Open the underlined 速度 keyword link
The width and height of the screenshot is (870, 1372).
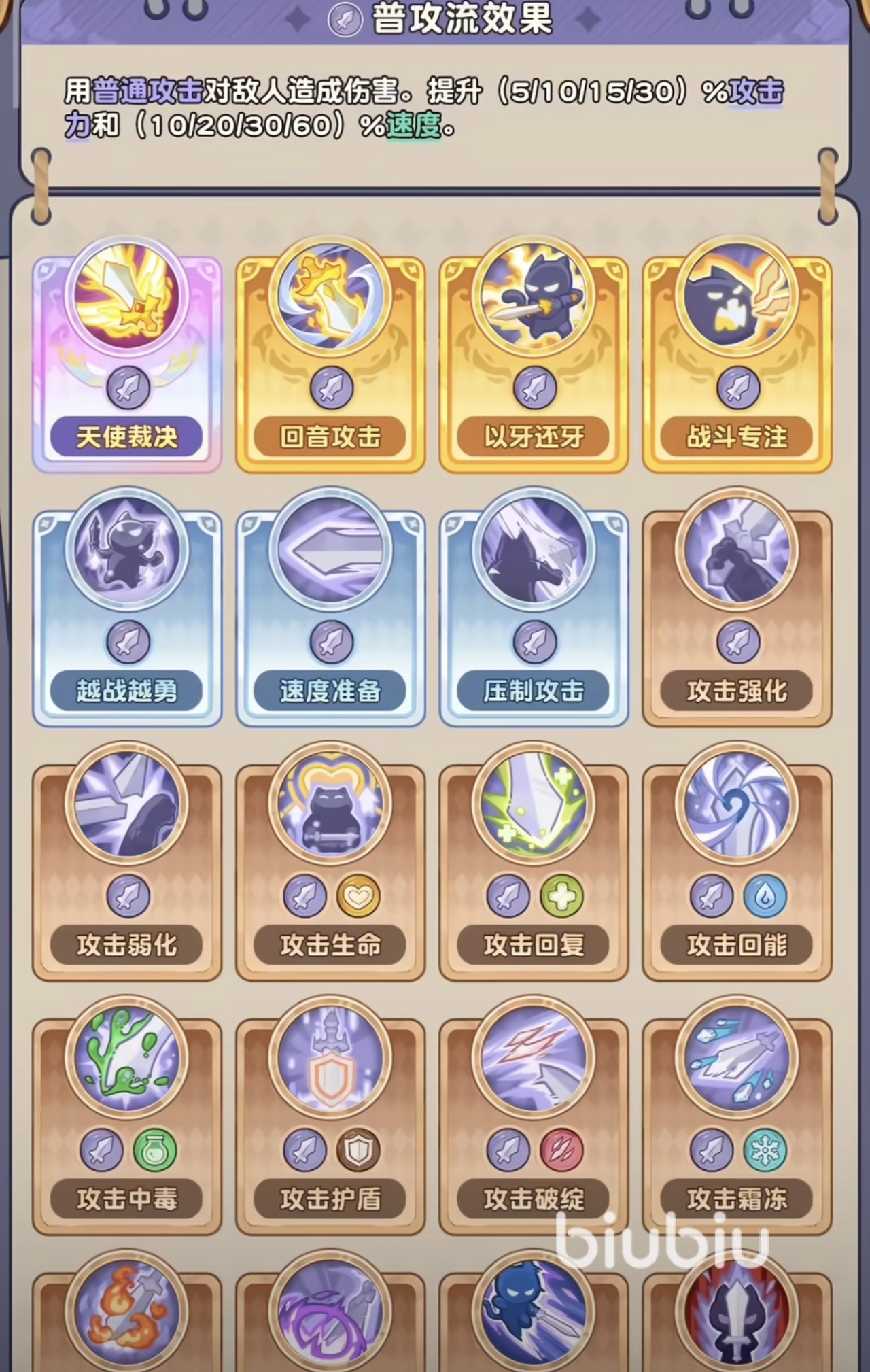pyautogui.click(x=414, y=126)
